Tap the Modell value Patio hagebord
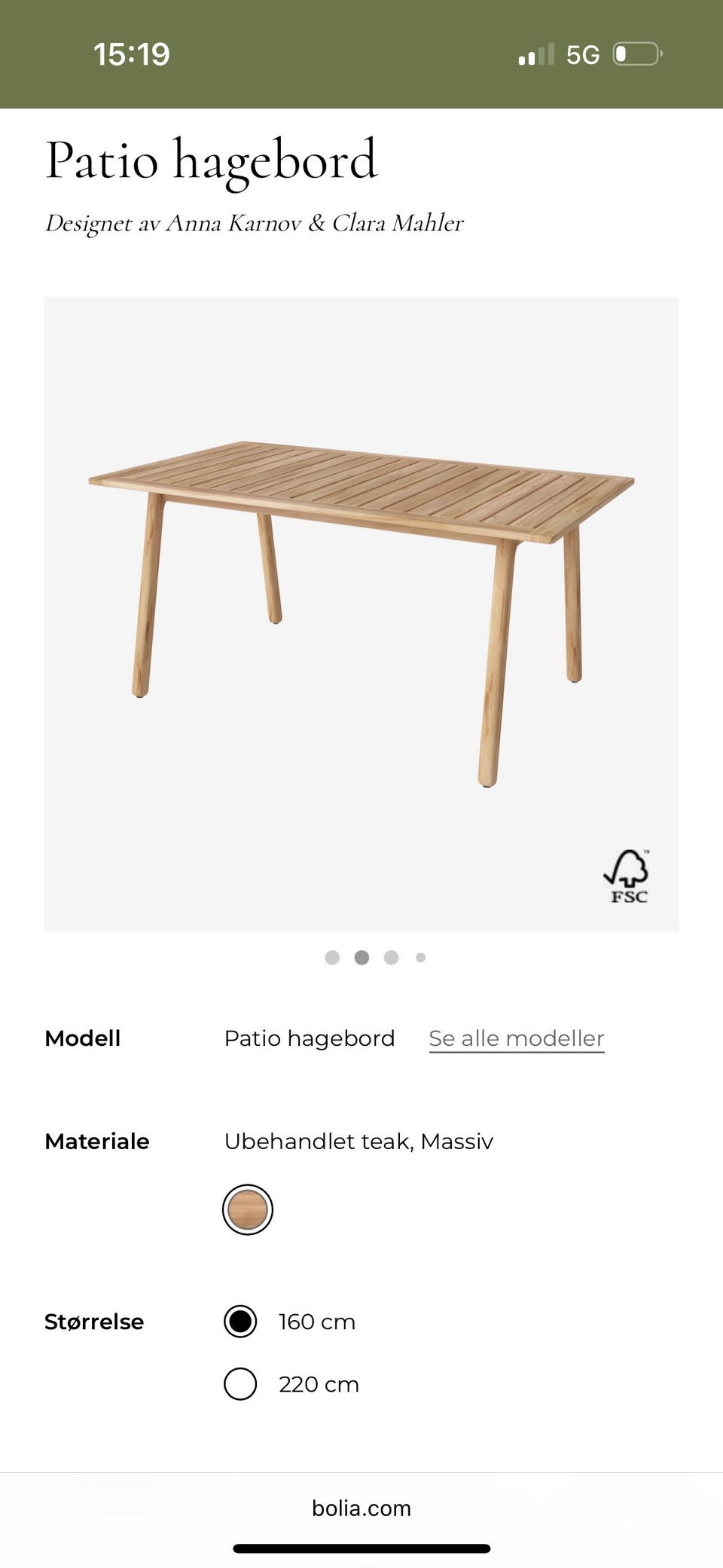Screen dimensions: 723x1568 coord(310,1038)
